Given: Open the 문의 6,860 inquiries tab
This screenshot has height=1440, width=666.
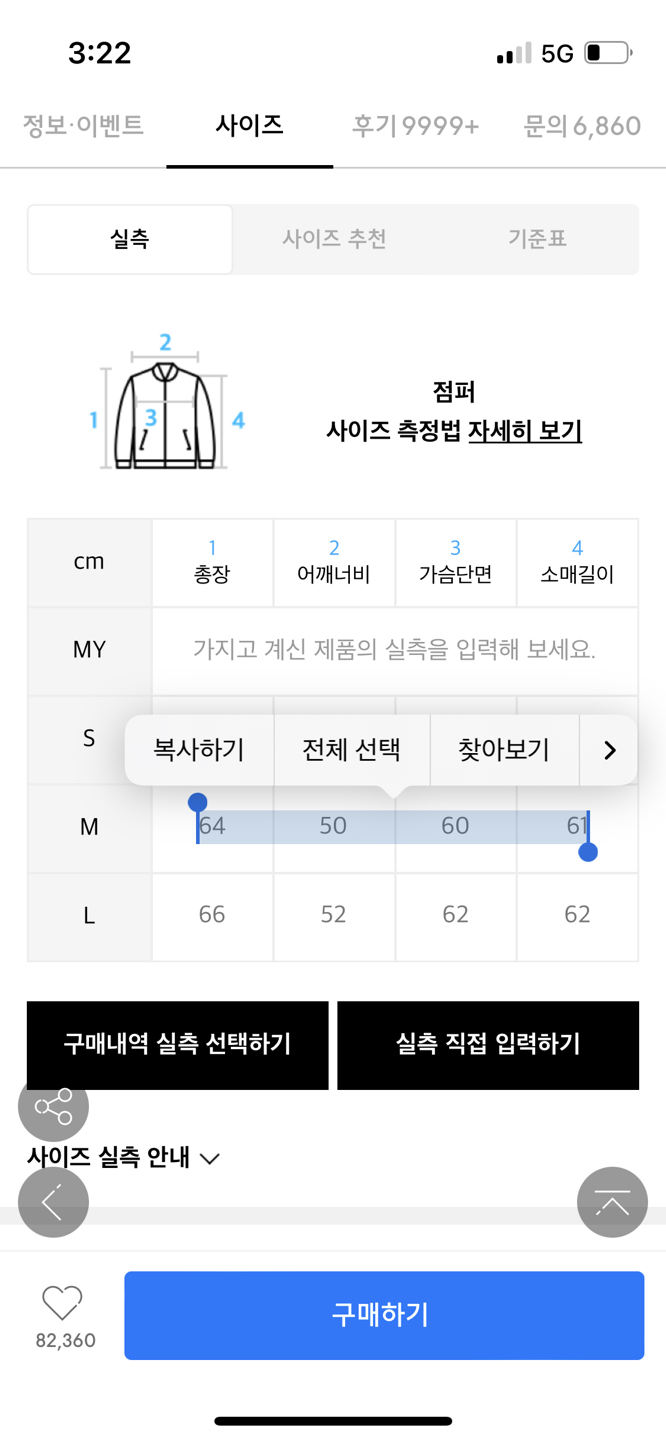Looking at the screenshot, I should (582, 126).
